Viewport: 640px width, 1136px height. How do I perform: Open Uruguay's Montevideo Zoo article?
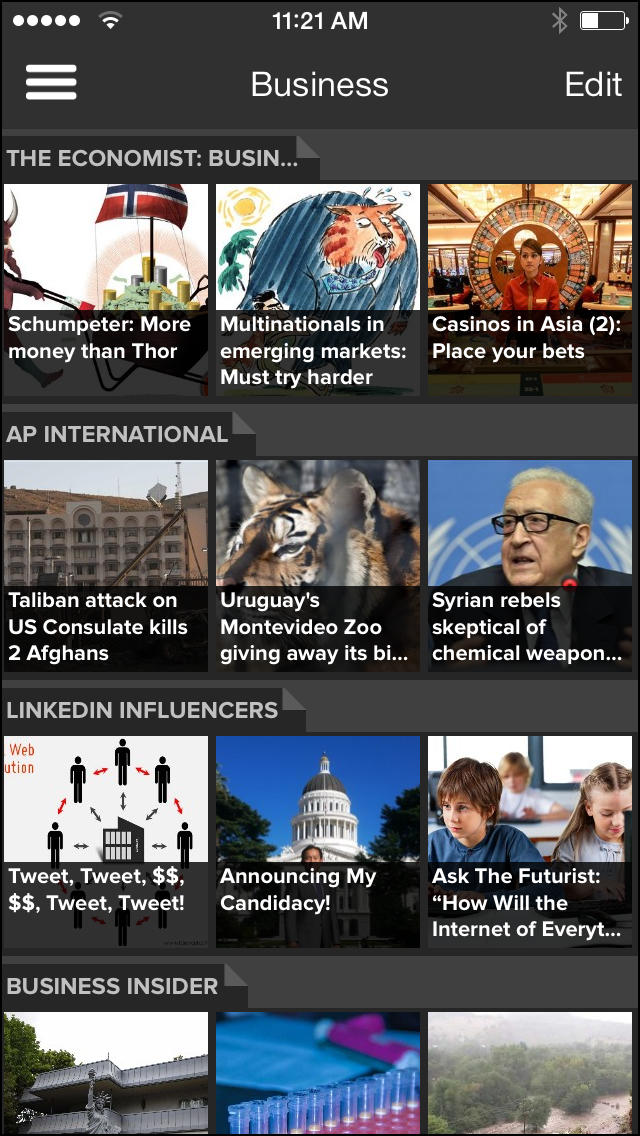tap(318, 566)
